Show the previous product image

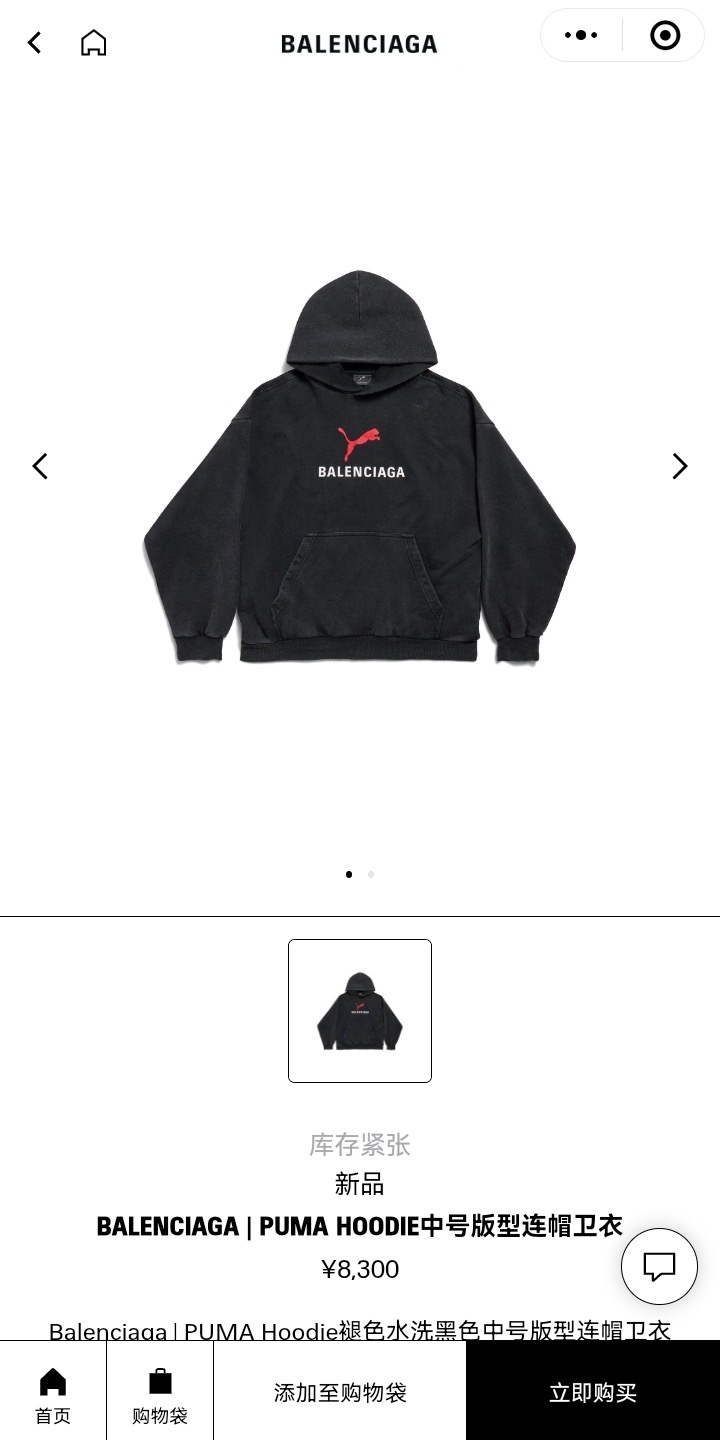click(40, 466)
